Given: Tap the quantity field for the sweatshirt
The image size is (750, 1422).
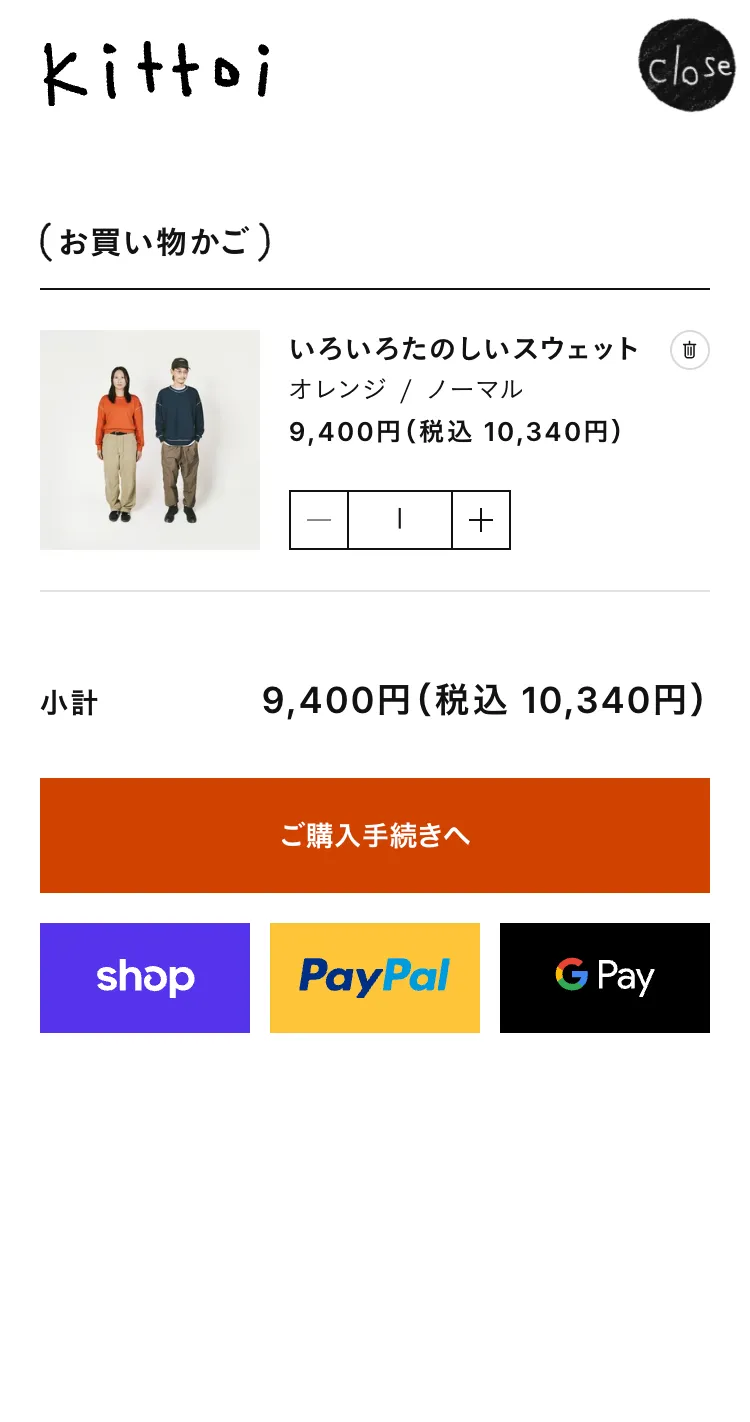Looking at the screenshot, I should coord(400,520).
